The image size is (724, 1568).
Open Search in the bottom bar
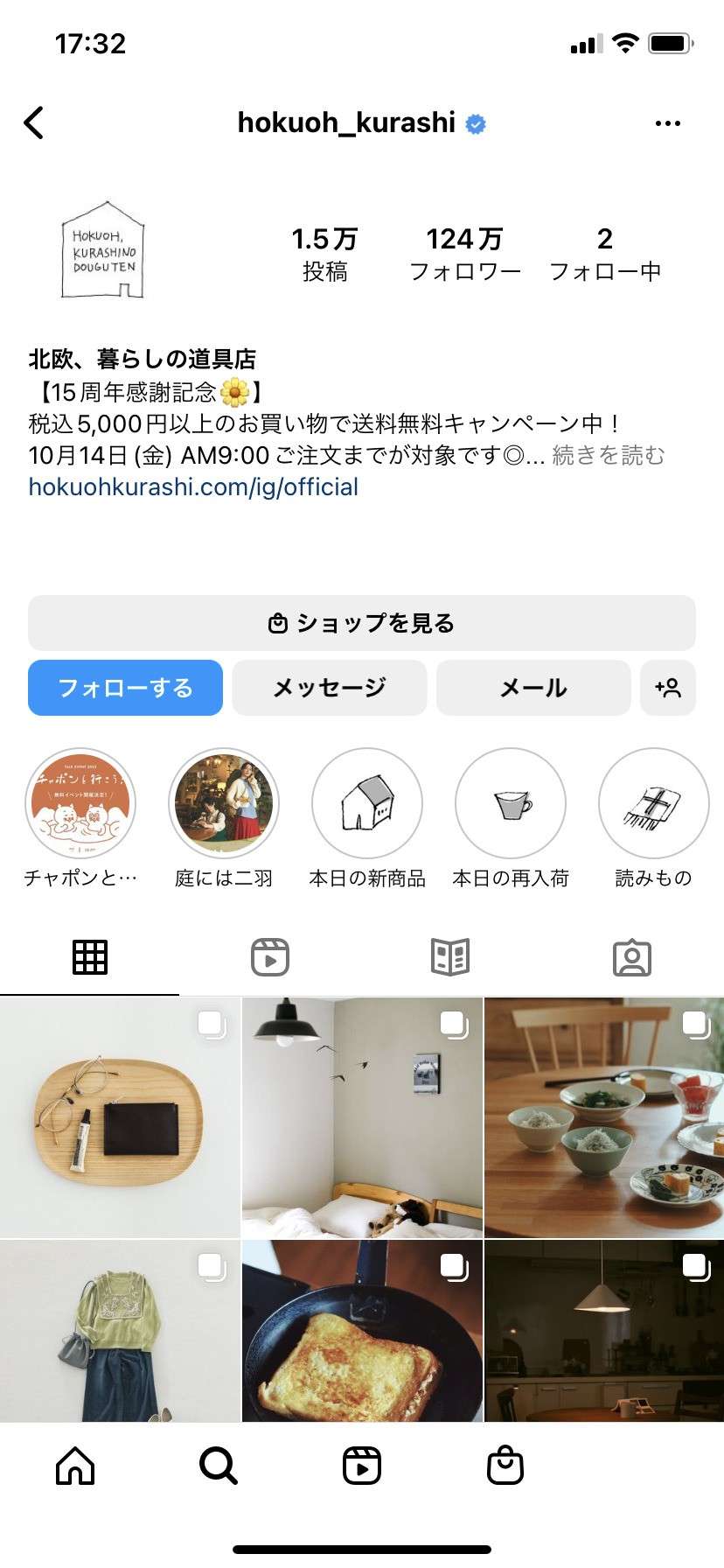coord(218,1465)
